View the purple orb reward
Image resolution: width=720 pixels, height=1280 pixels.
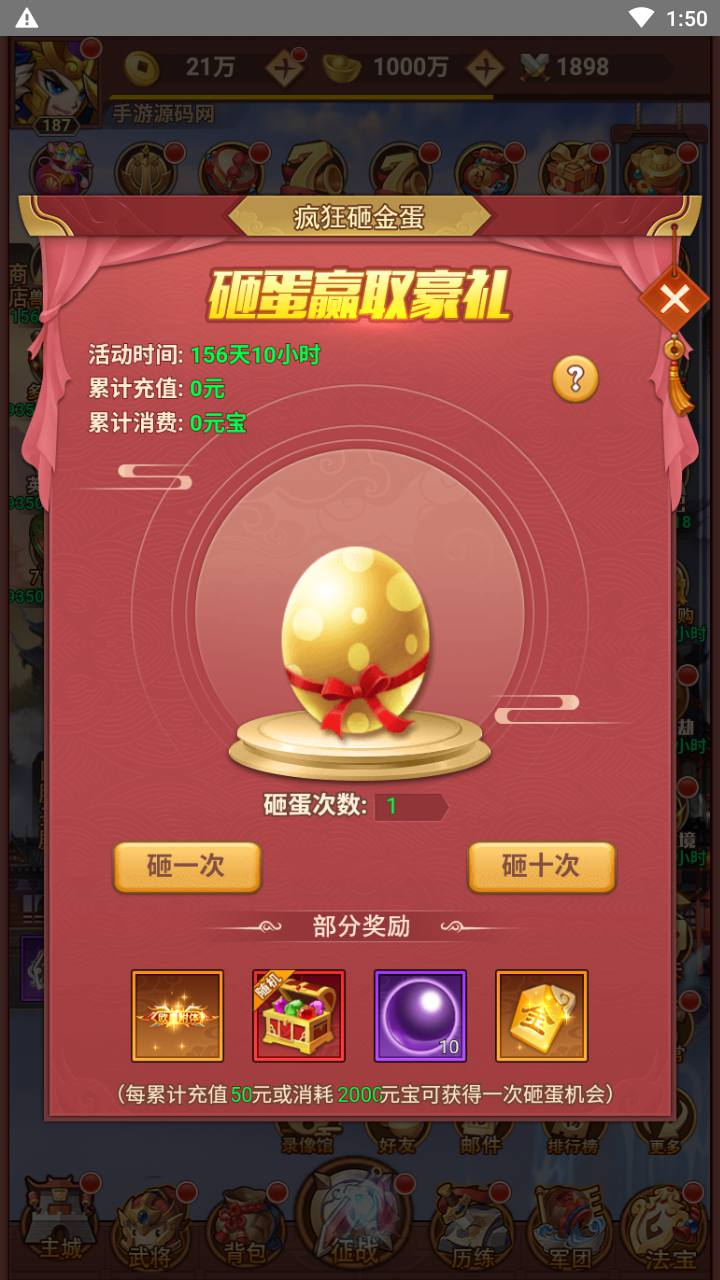pos(420,1016)
